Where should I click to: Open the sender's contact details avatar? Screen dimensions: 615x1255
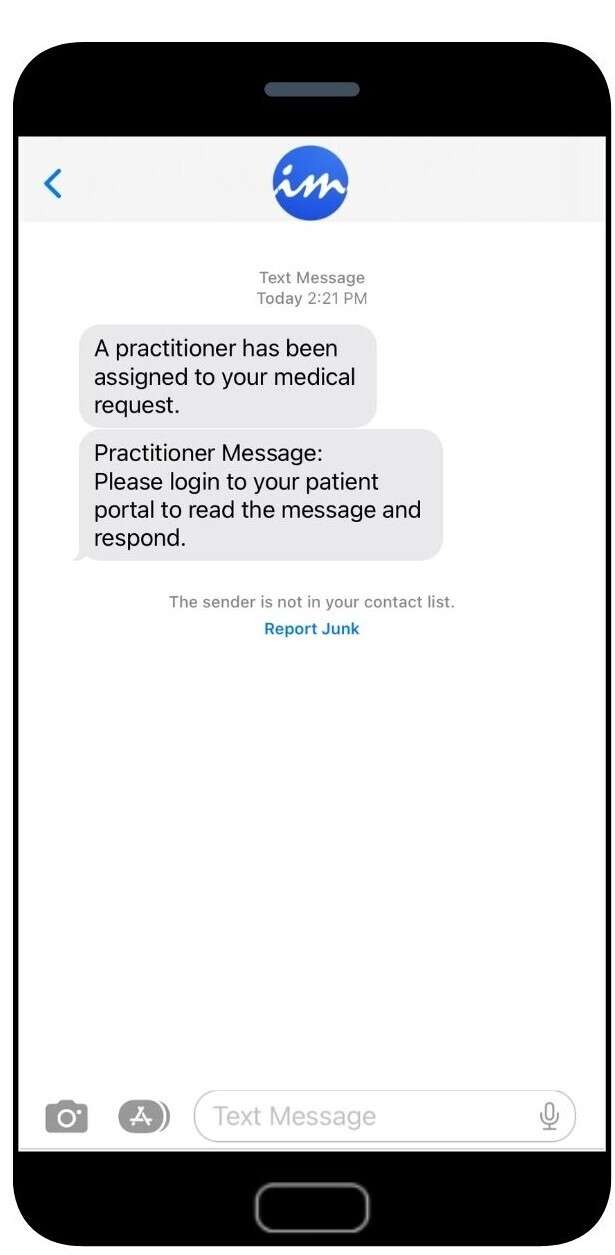click(310, 183)
